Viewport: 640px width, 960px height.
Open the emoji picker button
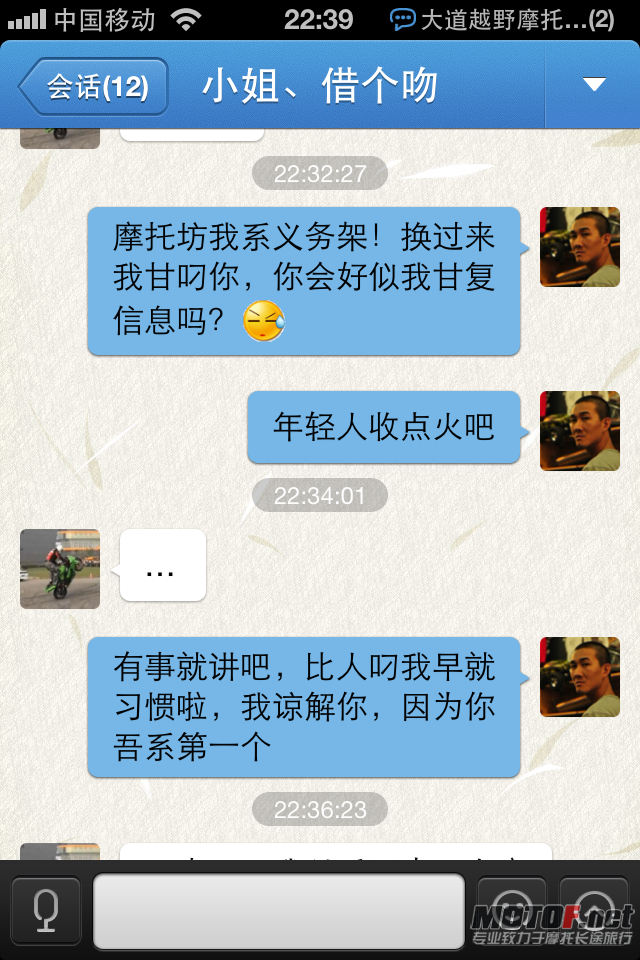point(511,908)
